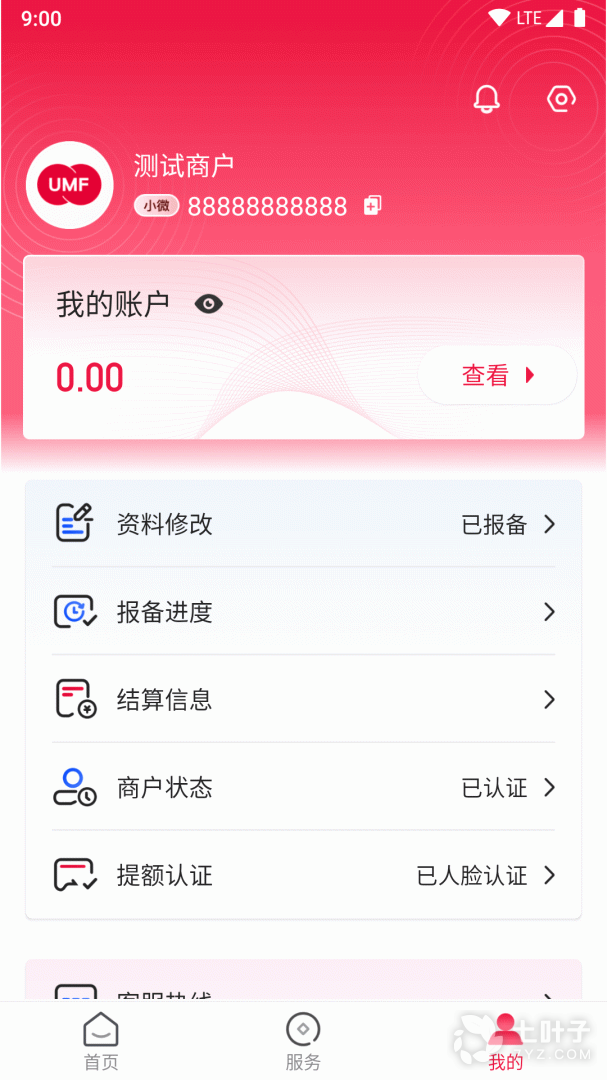Viewport: 607px width, 1080px height.
Task: Toggle account balance visibility eye
Action: point(208,304)
